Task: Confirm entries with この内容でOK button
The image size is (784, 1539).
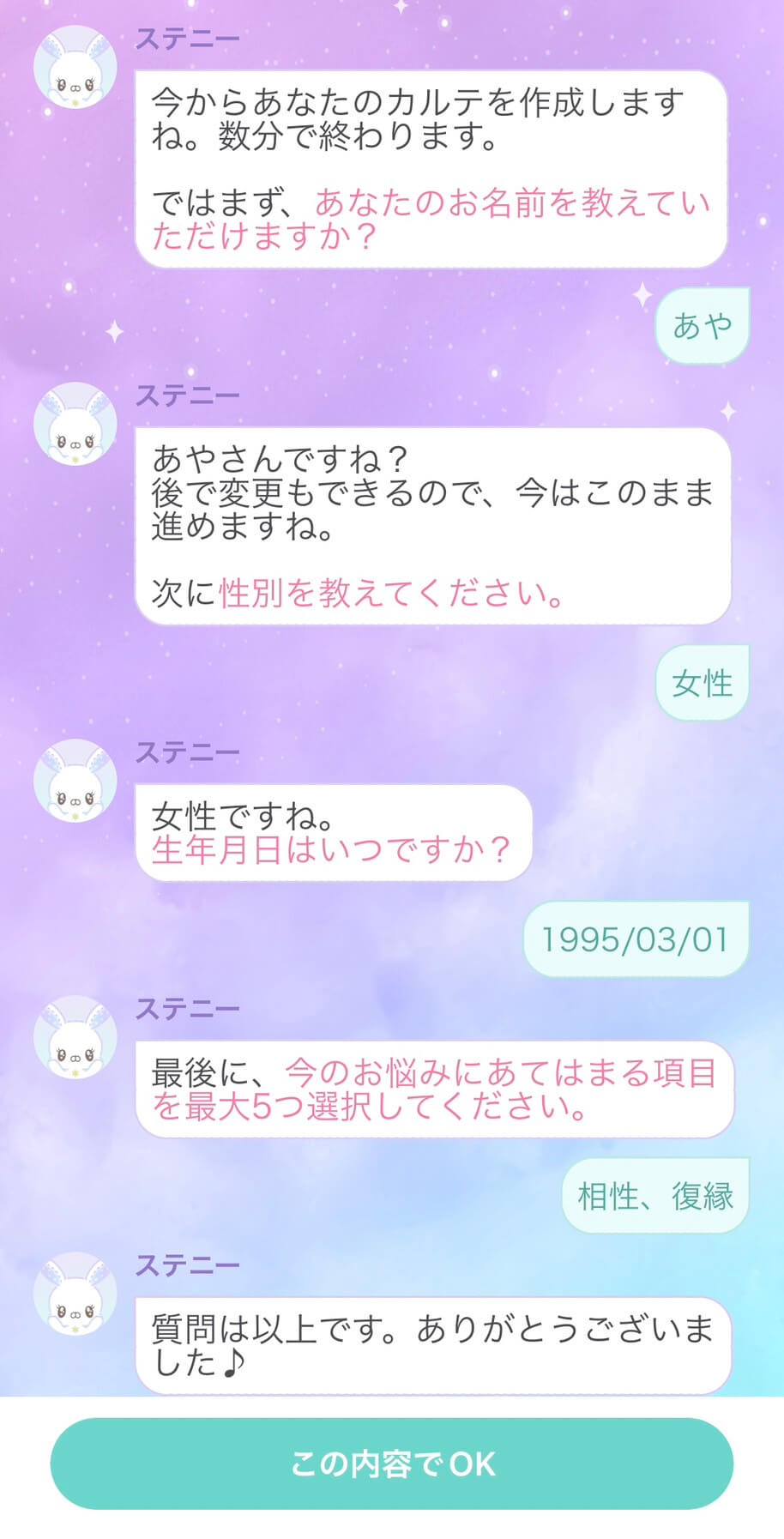Action: coord(392,1464)
